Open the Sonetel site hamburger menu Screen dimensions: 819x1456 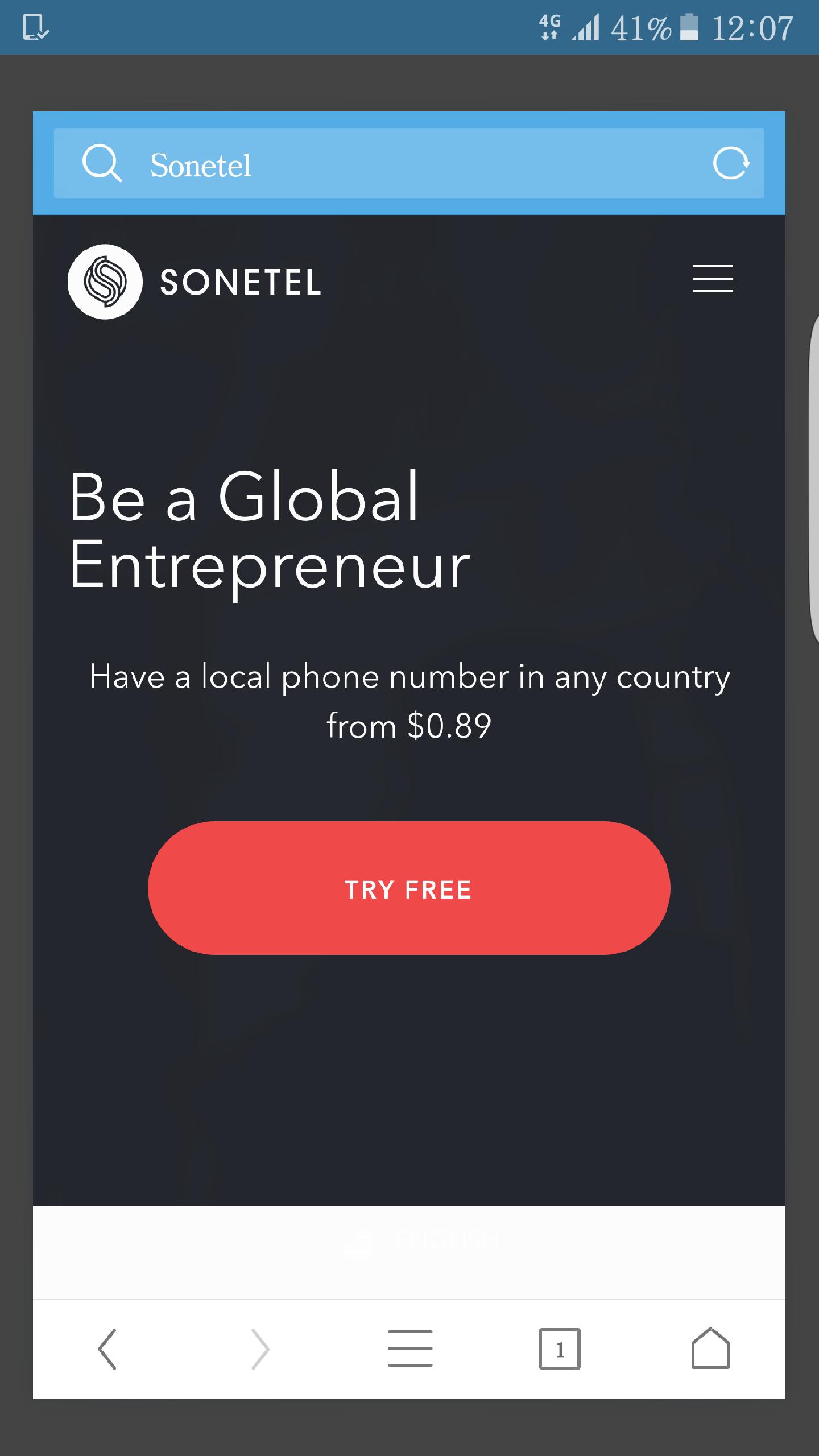pos(713,279)
